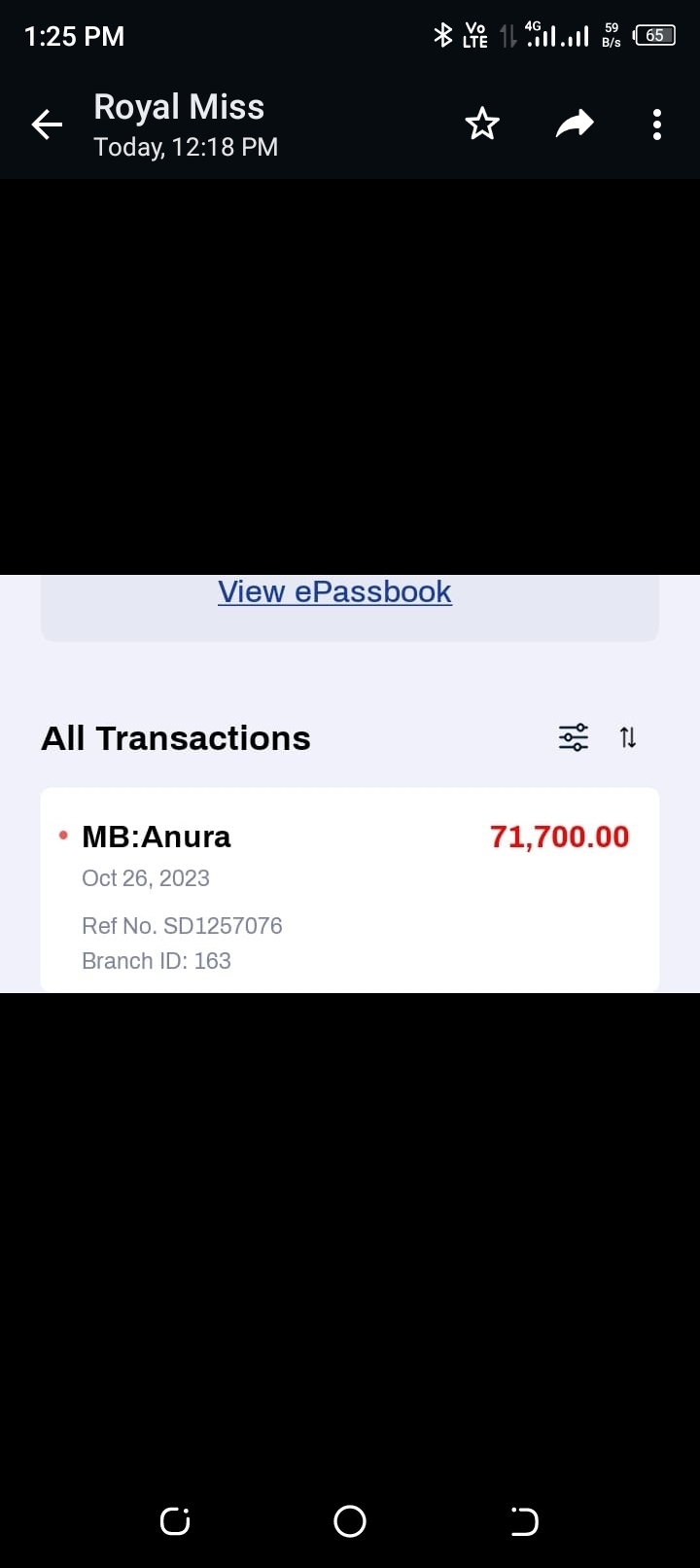Go back from the image viewer
The image size is (700, 1568).
tap(47, 125)
